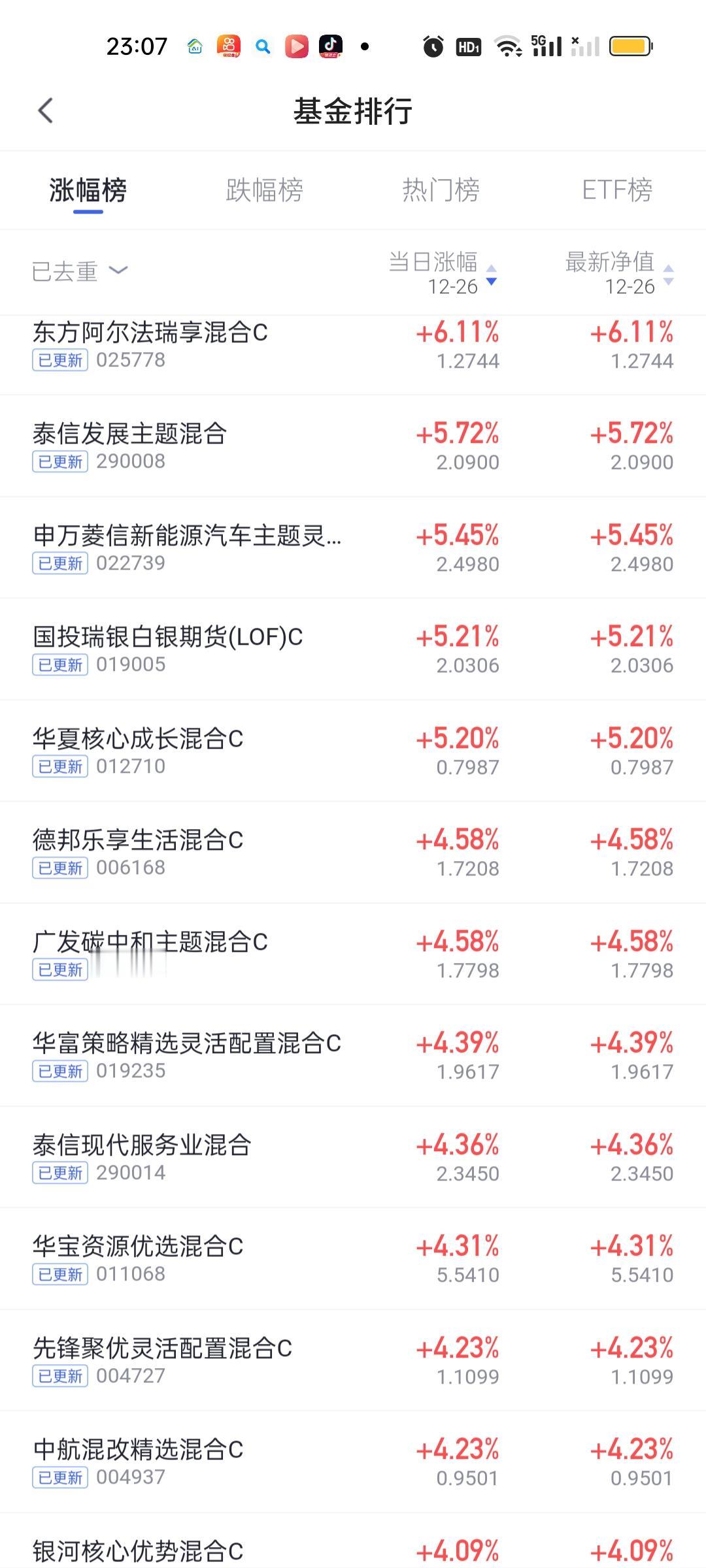Image resolution: width=706 pixels, height=1568 pixels.
Task: Switch to the 跌幅榜 tab
Action: coord(264,190)
